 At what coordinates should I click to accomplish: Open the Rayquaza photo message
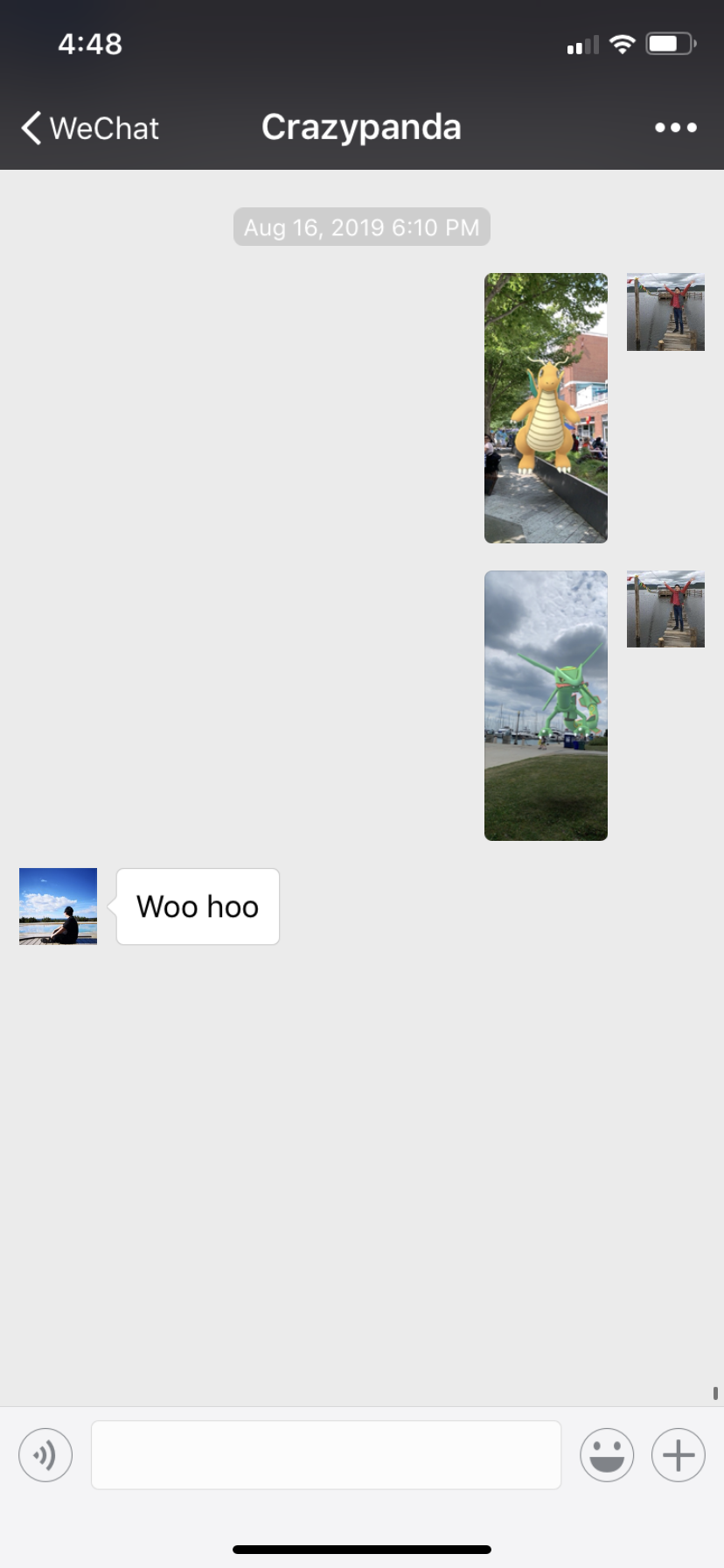[546, 705]
